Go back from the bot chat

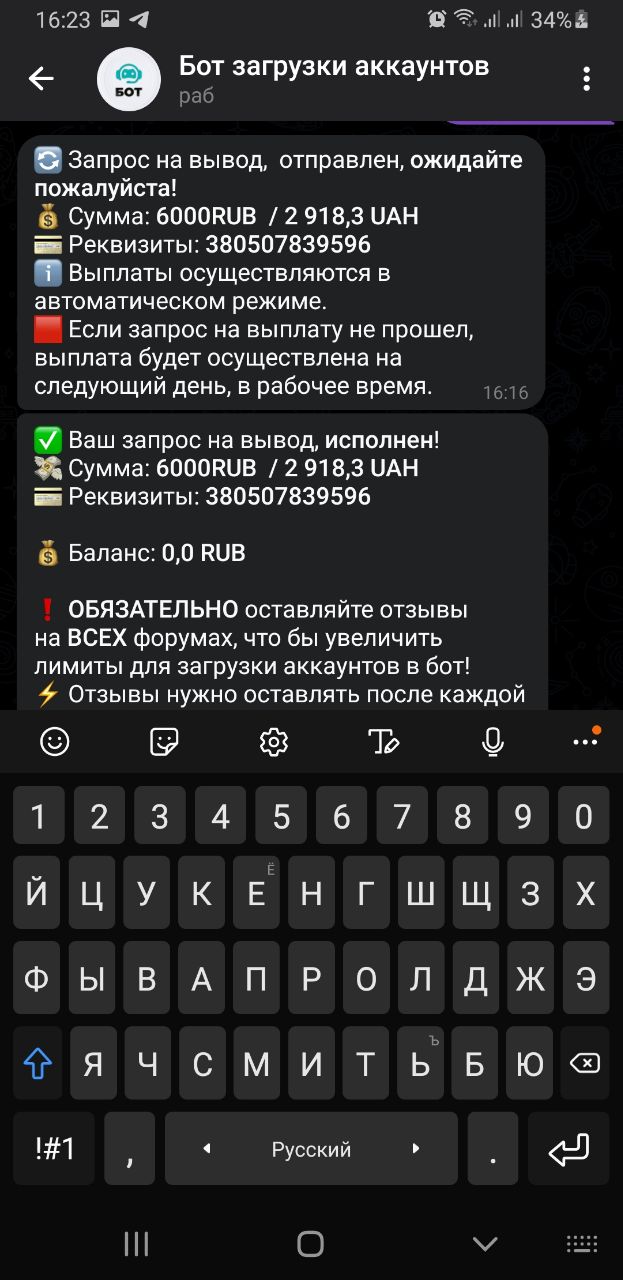click(x=41, y=79)
